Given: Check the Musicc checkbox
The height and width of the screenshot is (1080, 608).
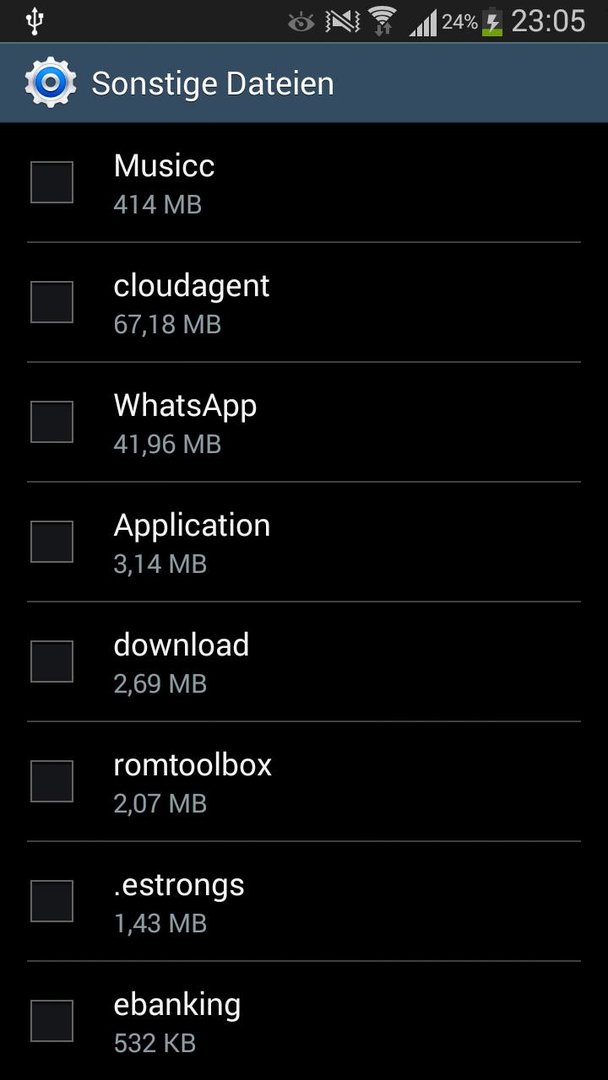Looking at the screenshot, I should tap(52, 183).
